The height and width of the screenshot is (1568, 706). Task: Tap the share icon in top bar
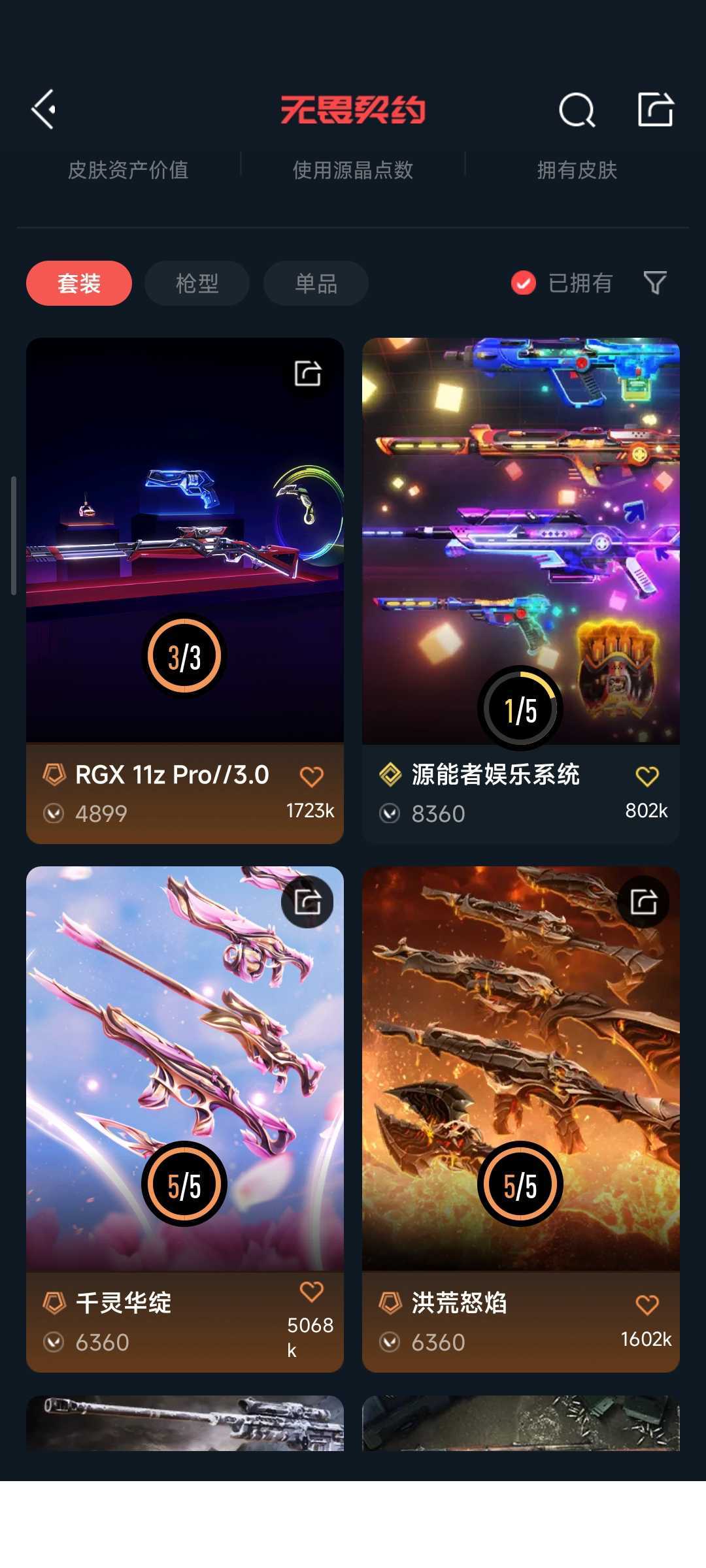click(x=655, y=109)
